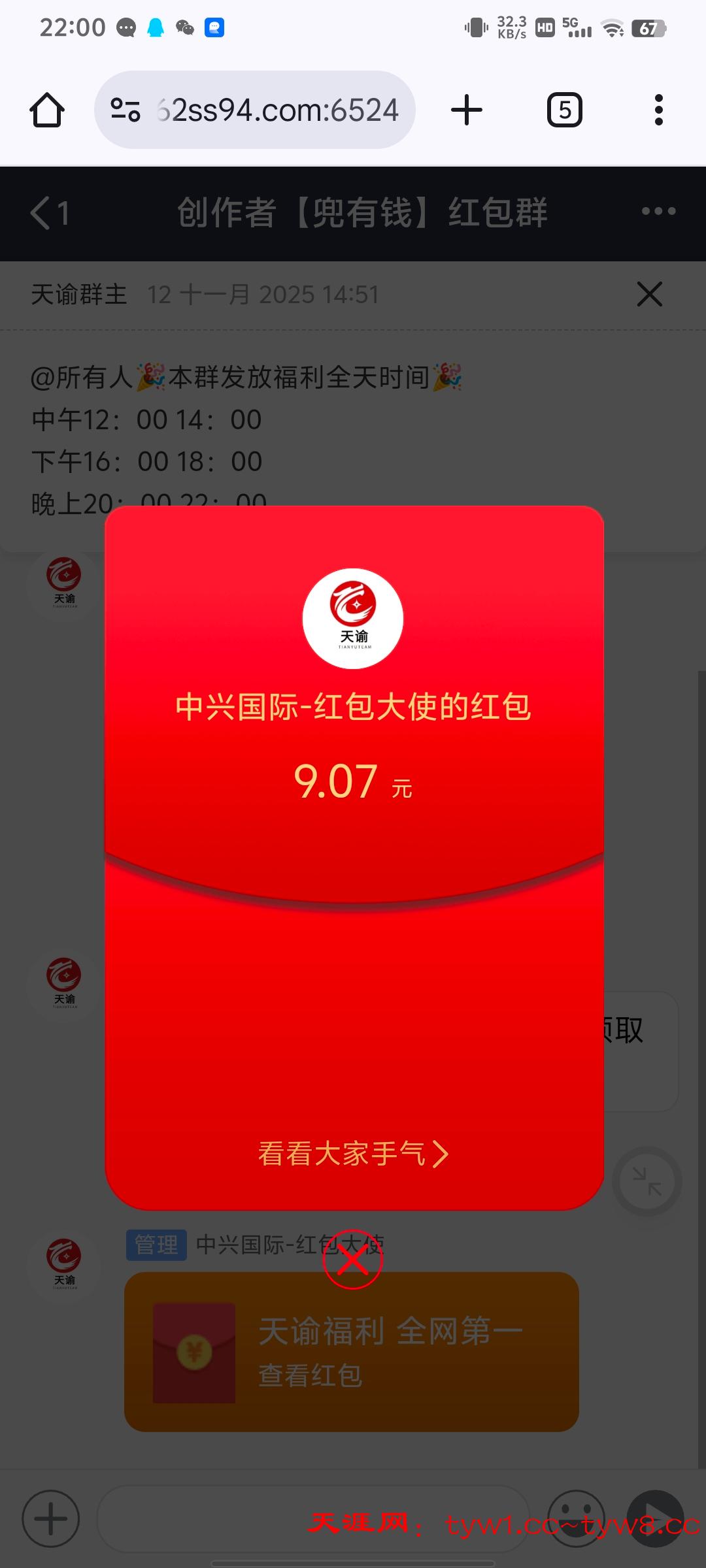706x1568 pixels.
Task: Open the 天谕福利 全网第一 red packet
Action: pos(352,1352)
